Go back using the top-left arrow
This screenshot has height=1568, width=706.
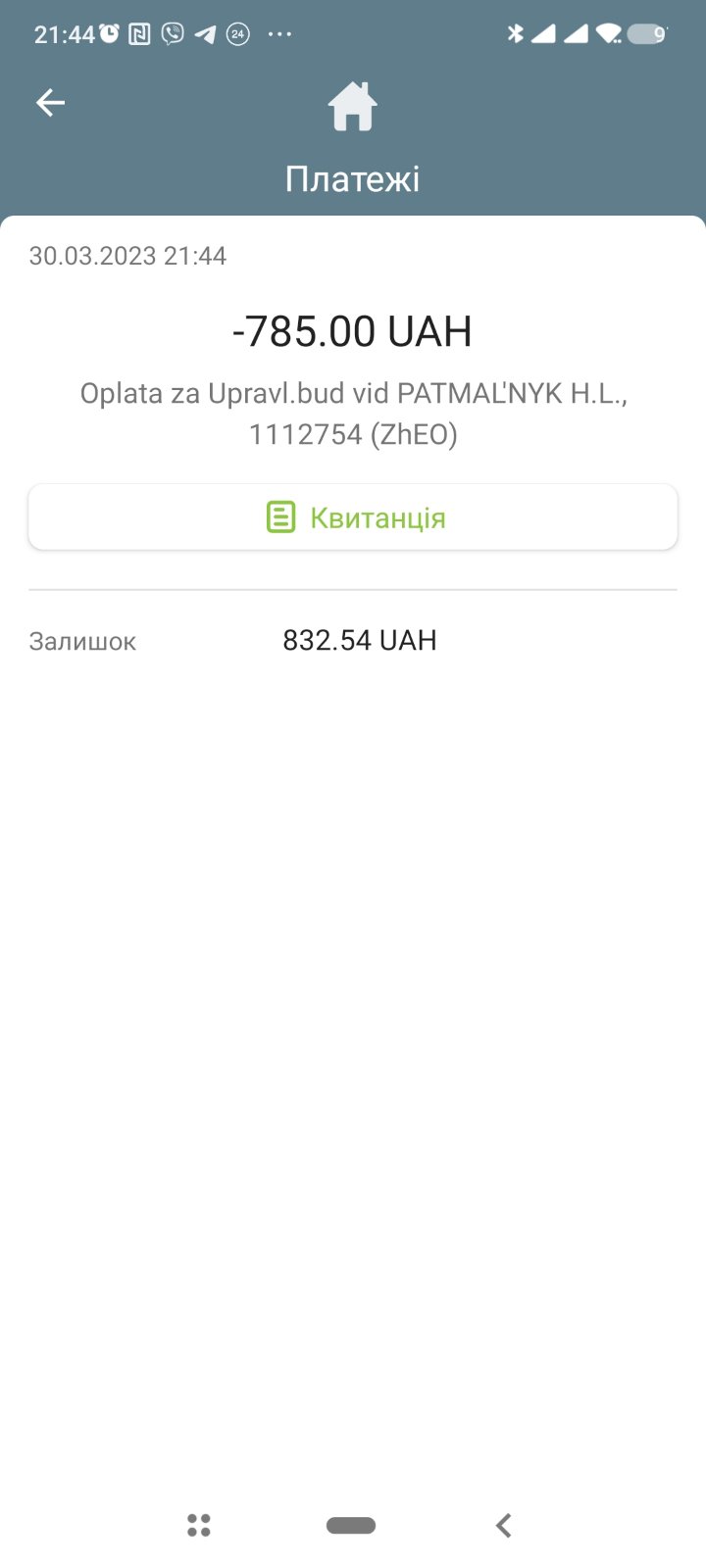[x=50, y=103]
